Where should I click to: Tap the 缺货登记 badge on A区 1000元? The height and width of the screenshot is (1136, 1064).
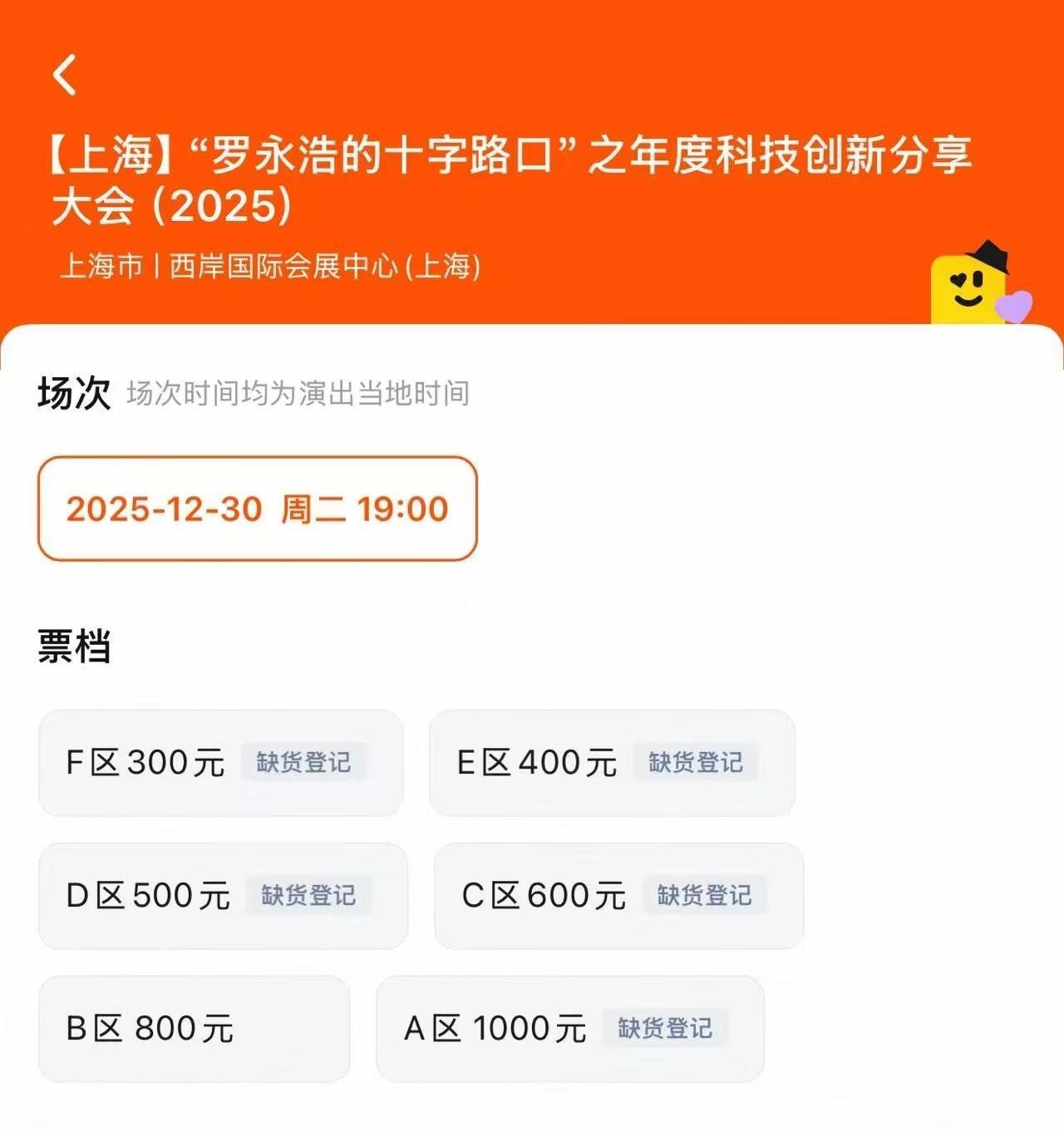(663, 1027)
